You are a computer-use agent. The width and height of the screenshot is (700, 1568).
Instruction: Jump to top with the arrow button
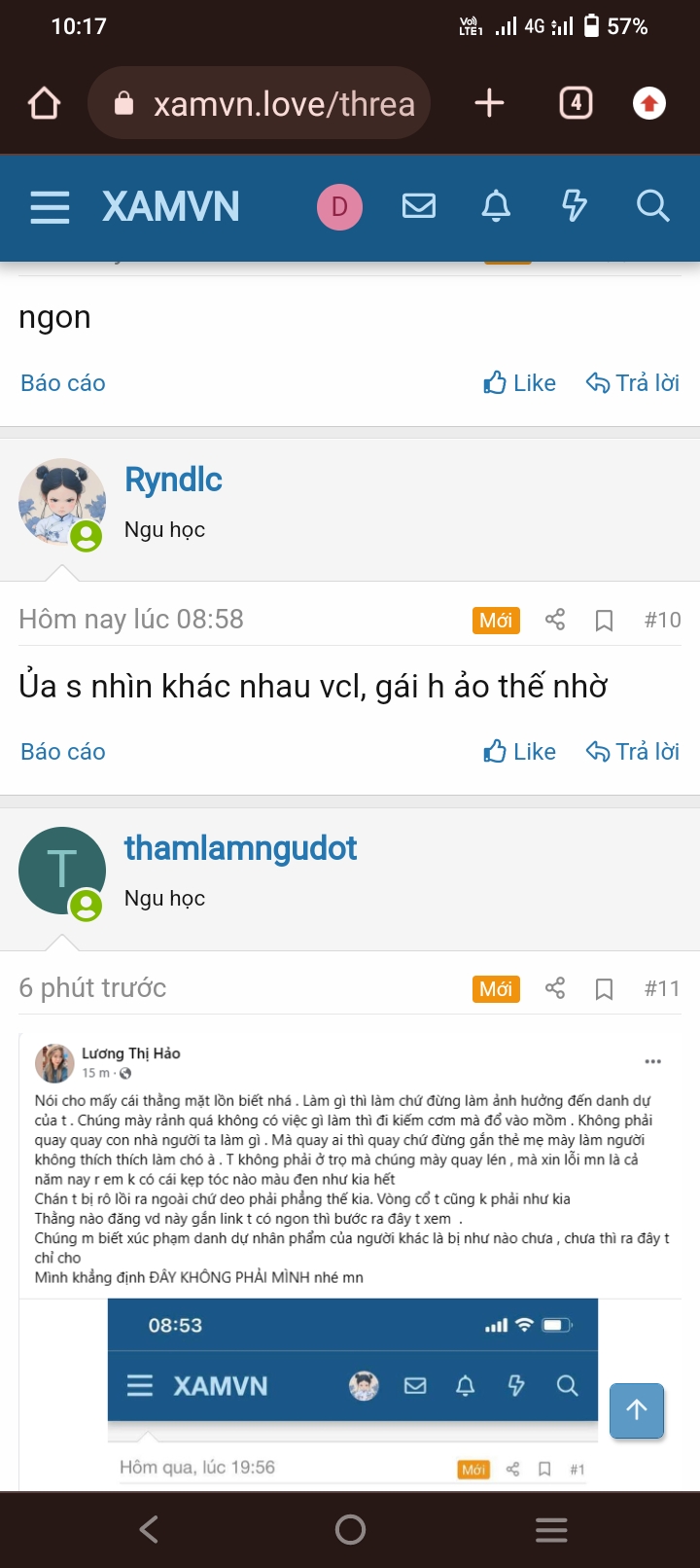coord(637,1410)
